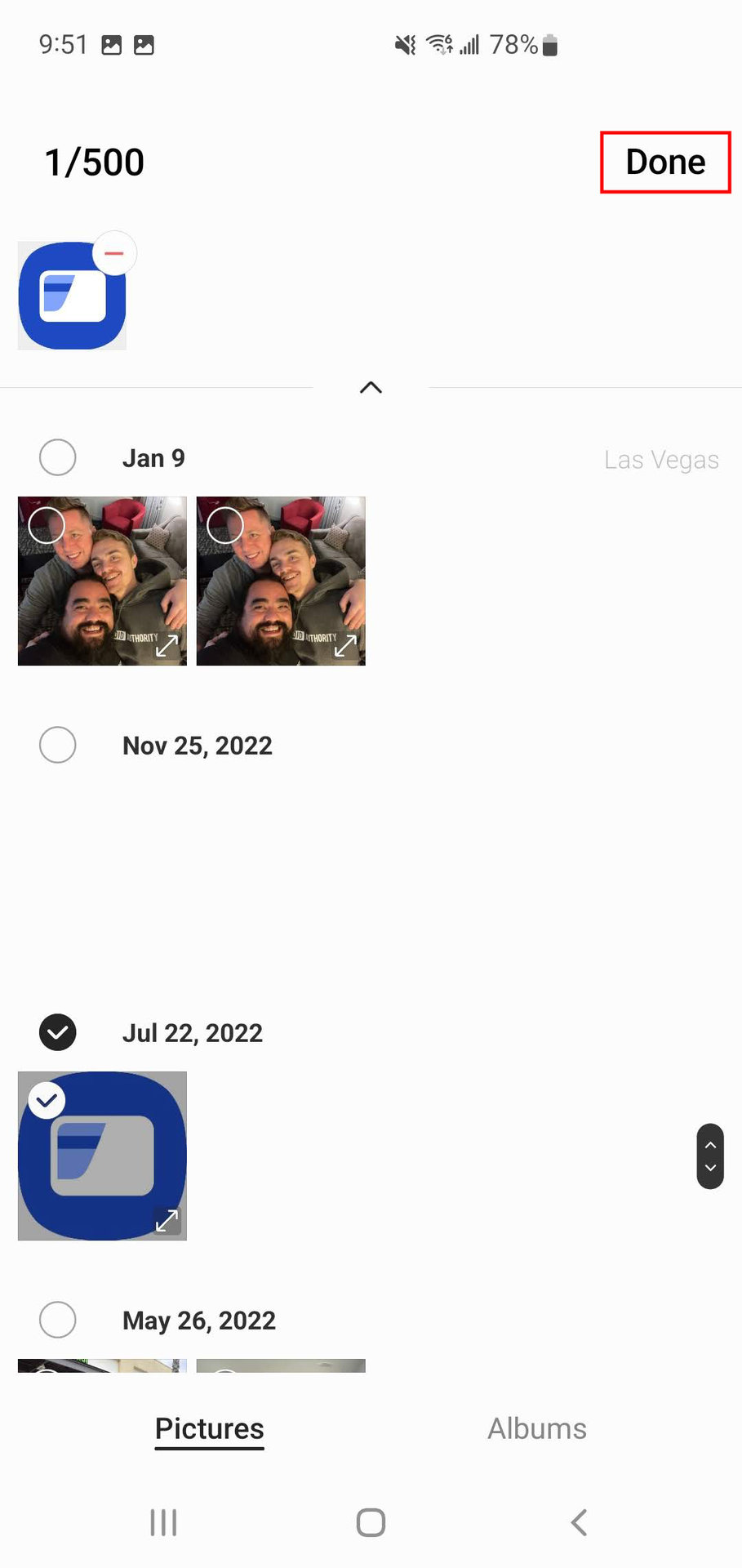
Task: Switch to the Pictures tab
Action: [x=210, y=1428]
